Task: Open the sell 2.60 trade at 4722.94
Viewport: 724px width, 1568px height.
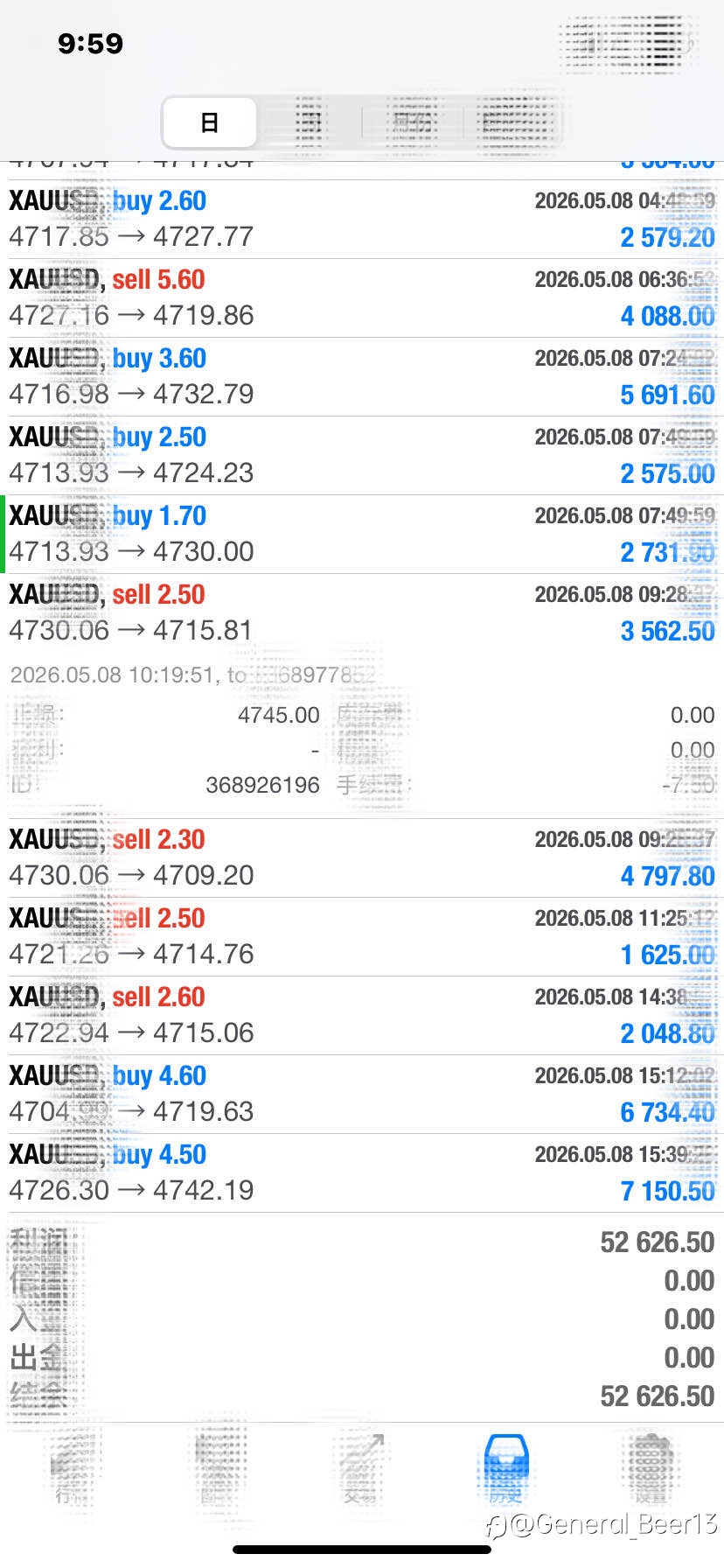Action: tap(362, 1016)
